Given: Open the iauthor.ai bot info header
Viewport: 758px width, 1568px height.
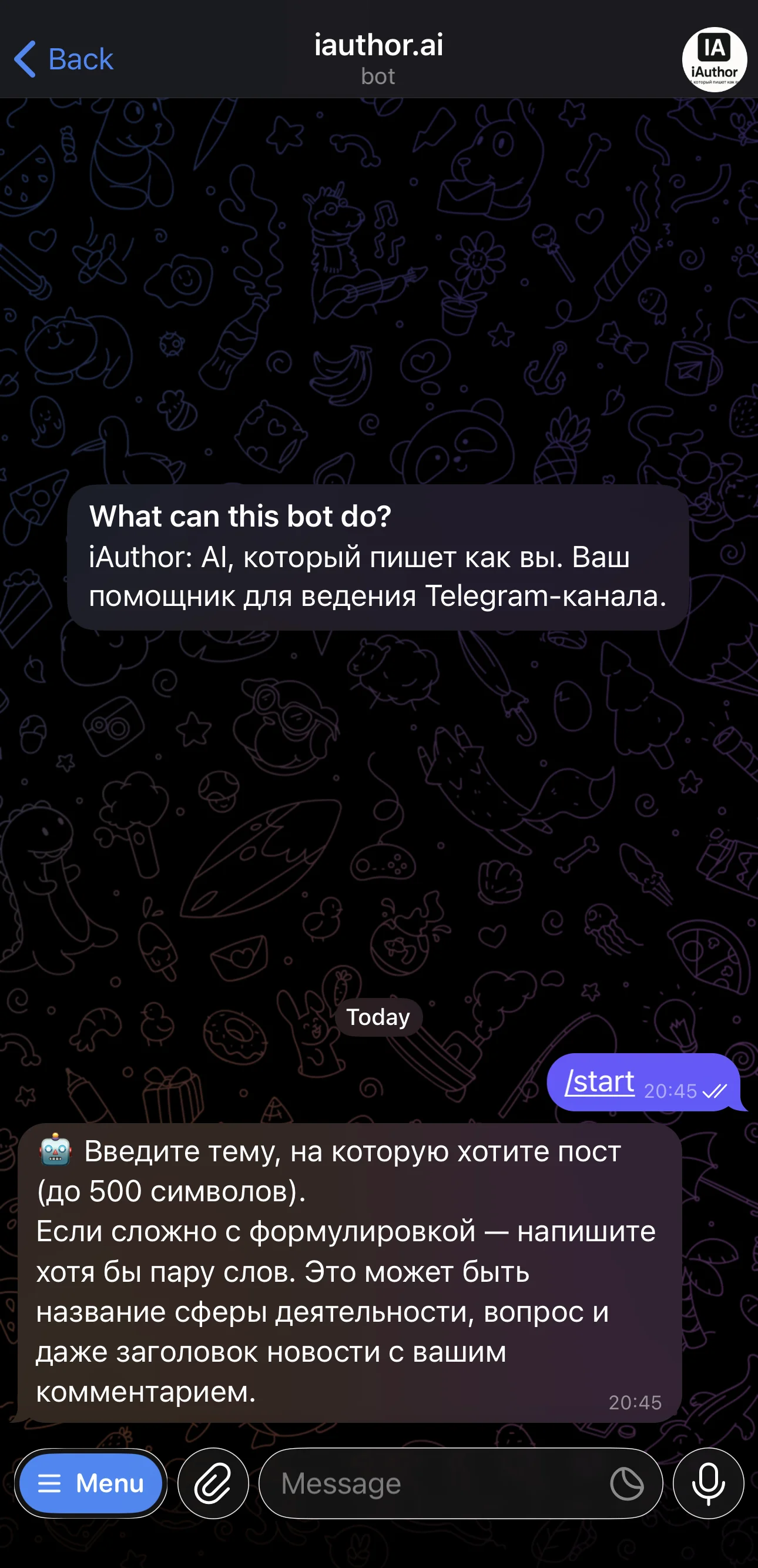Looking at the screenshot, I should tap(378, 58).
